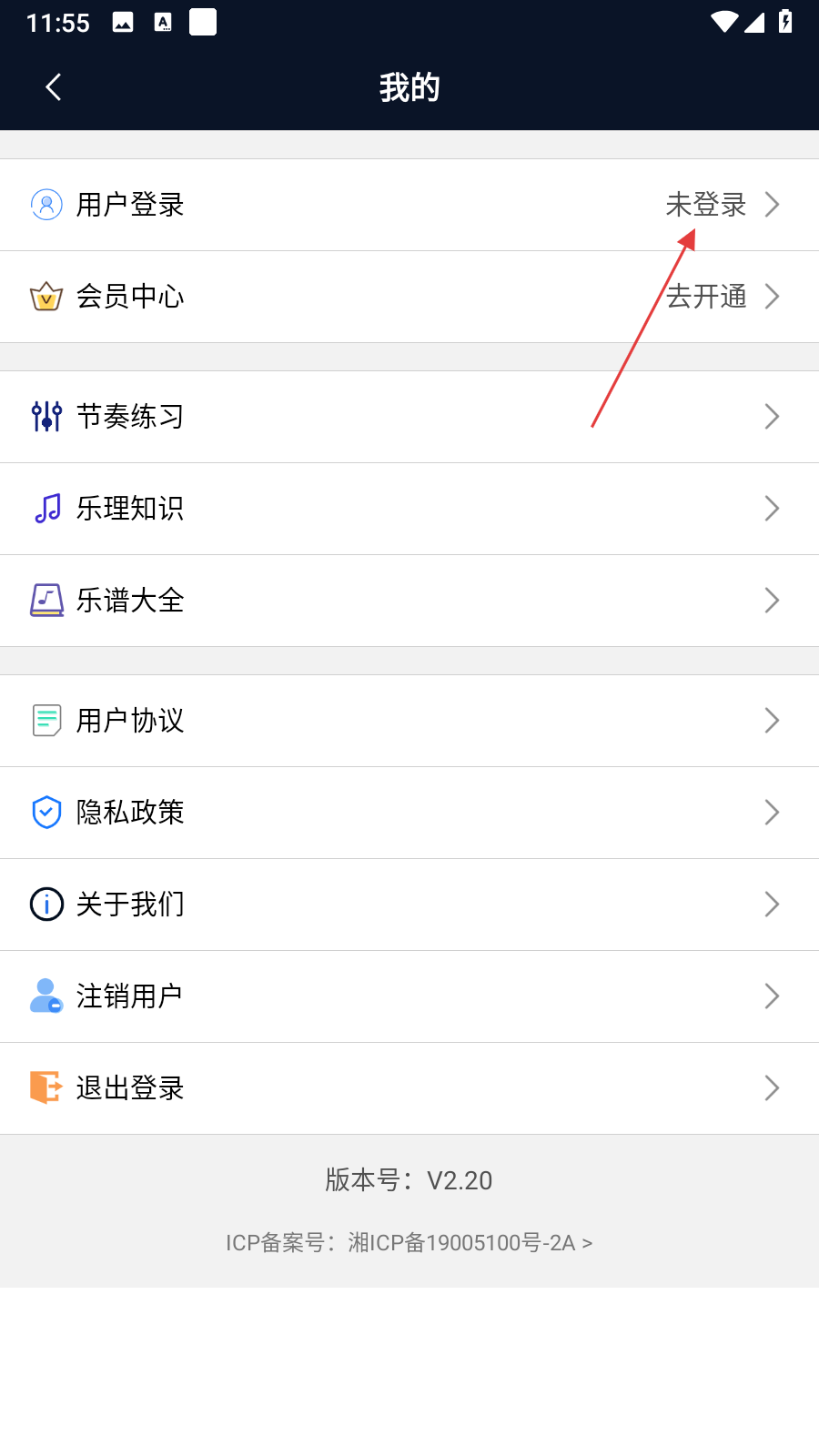
Task: Open 关于我们 about page
Action: tap(409, 905)
